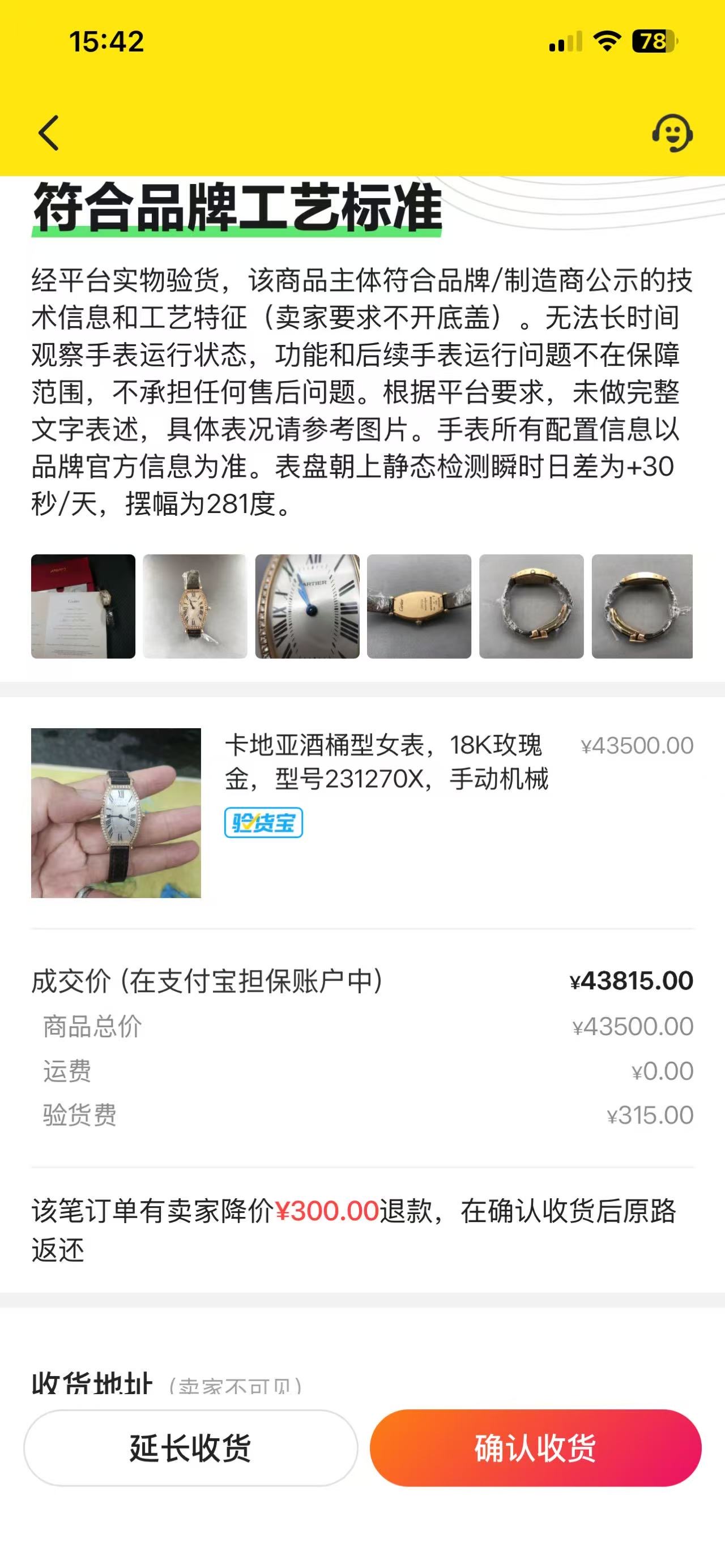The image size is (725, 1568).
Task: Go back using the top-left arrow
Action: (x=49, y=133)
